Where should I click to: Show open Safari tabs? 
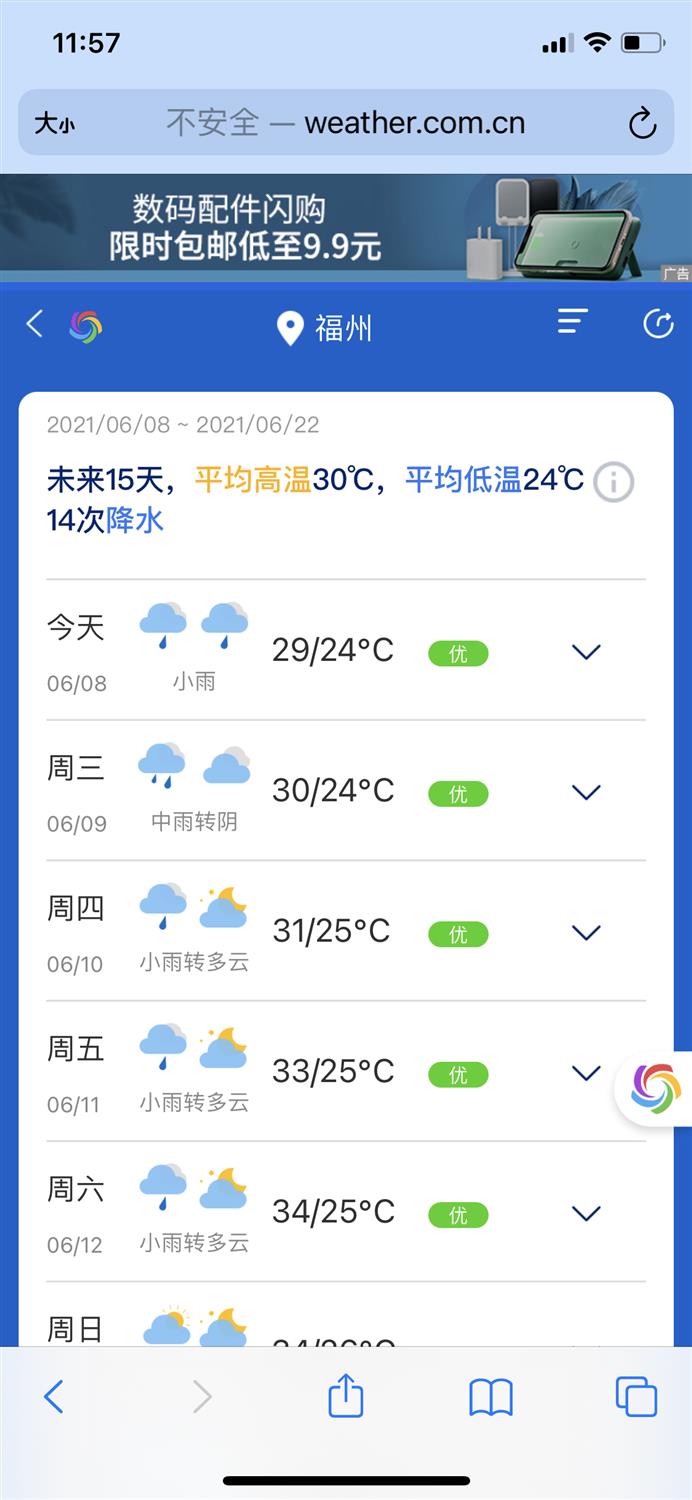coord(636,1397)
